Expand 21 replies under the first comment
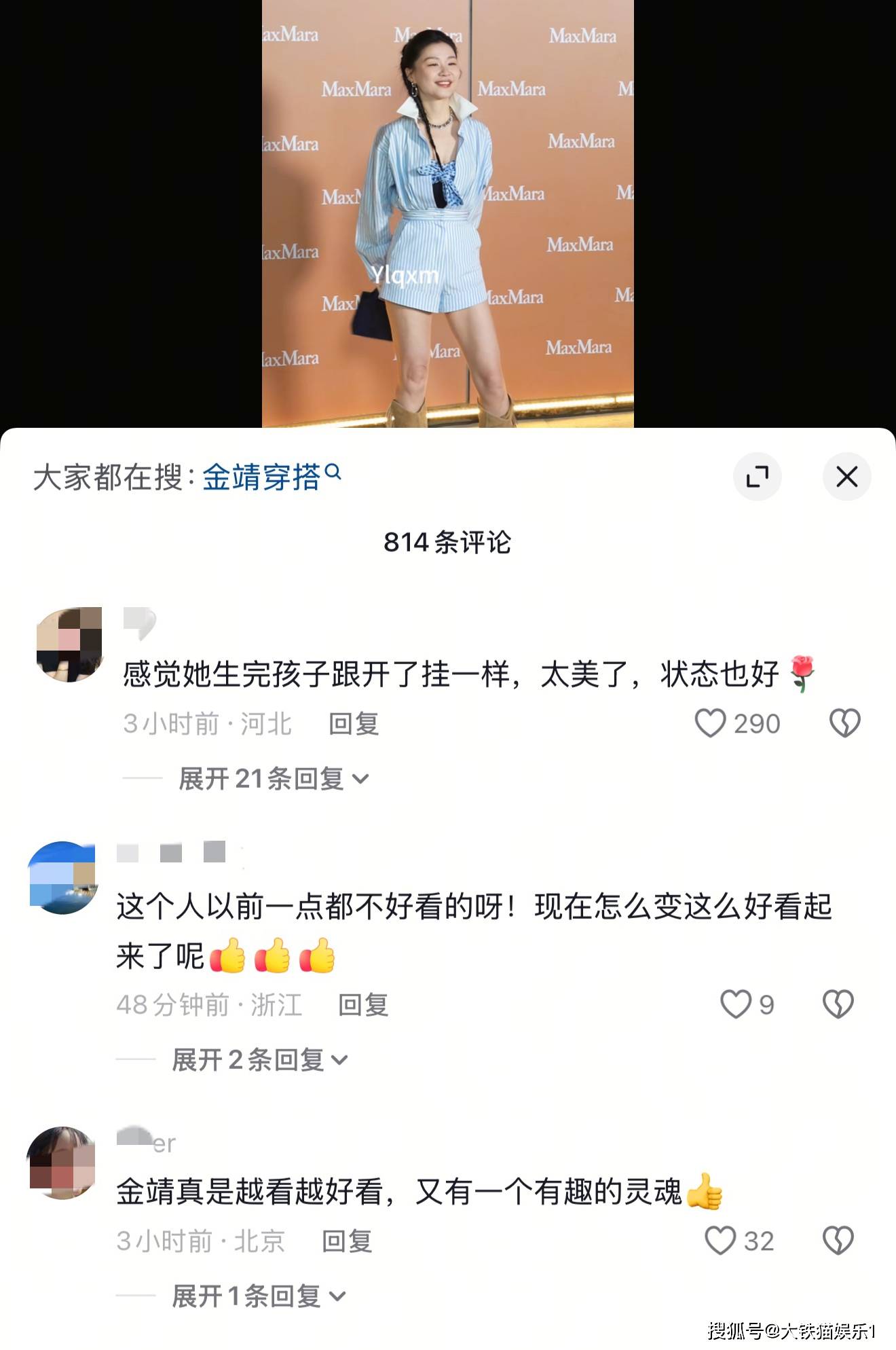The width and height of the screenshot is (896, 1350). point(273,779)
